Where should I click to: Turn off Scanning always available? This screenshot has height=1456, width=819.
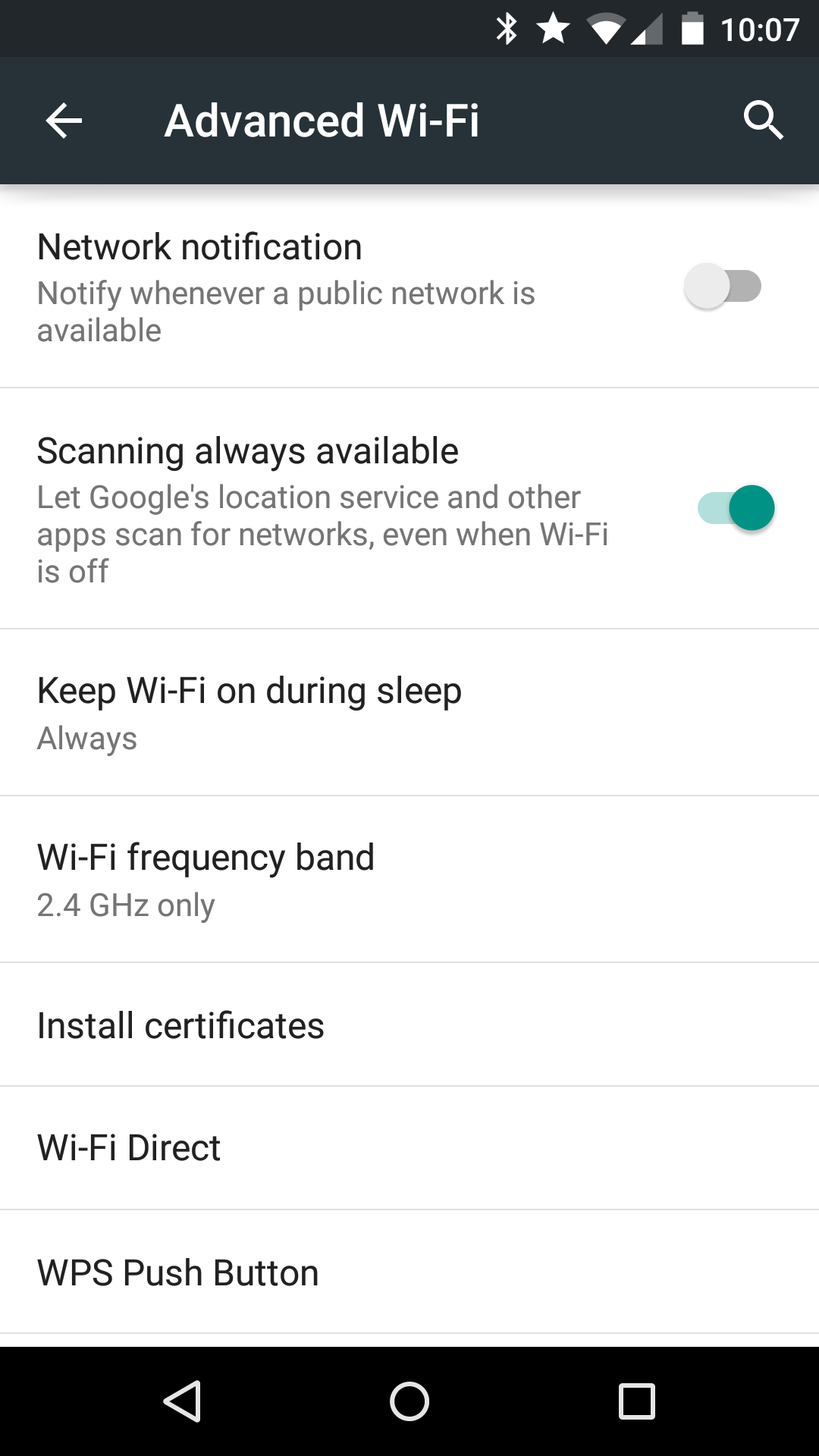[736, 508]
